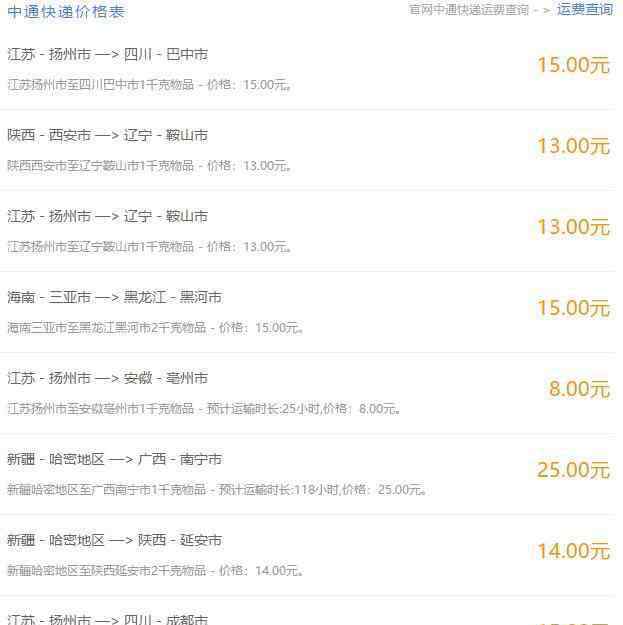Open the 扬州市 to 亳州市 route
Screen dimensions: 623x625
[108, 379]
